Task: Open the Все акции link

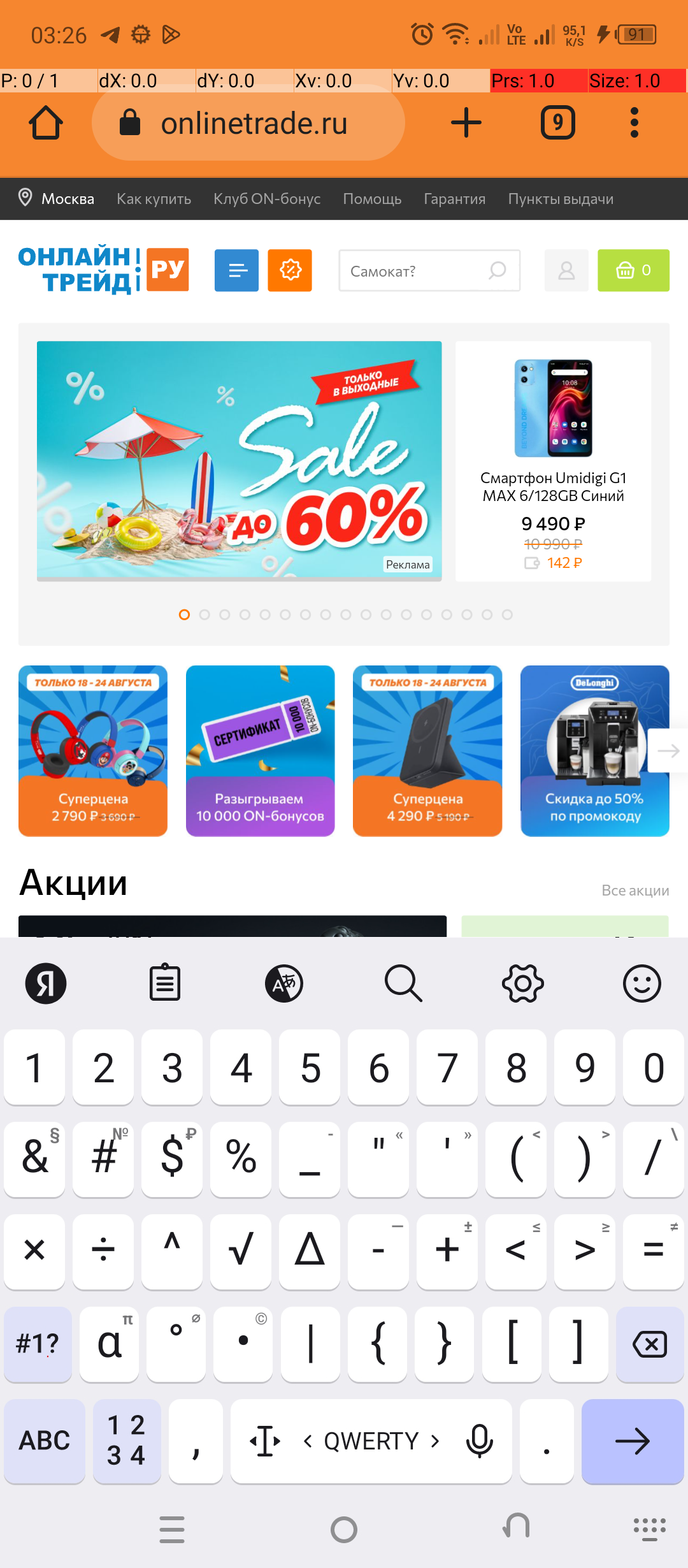Action: (635, 890)
